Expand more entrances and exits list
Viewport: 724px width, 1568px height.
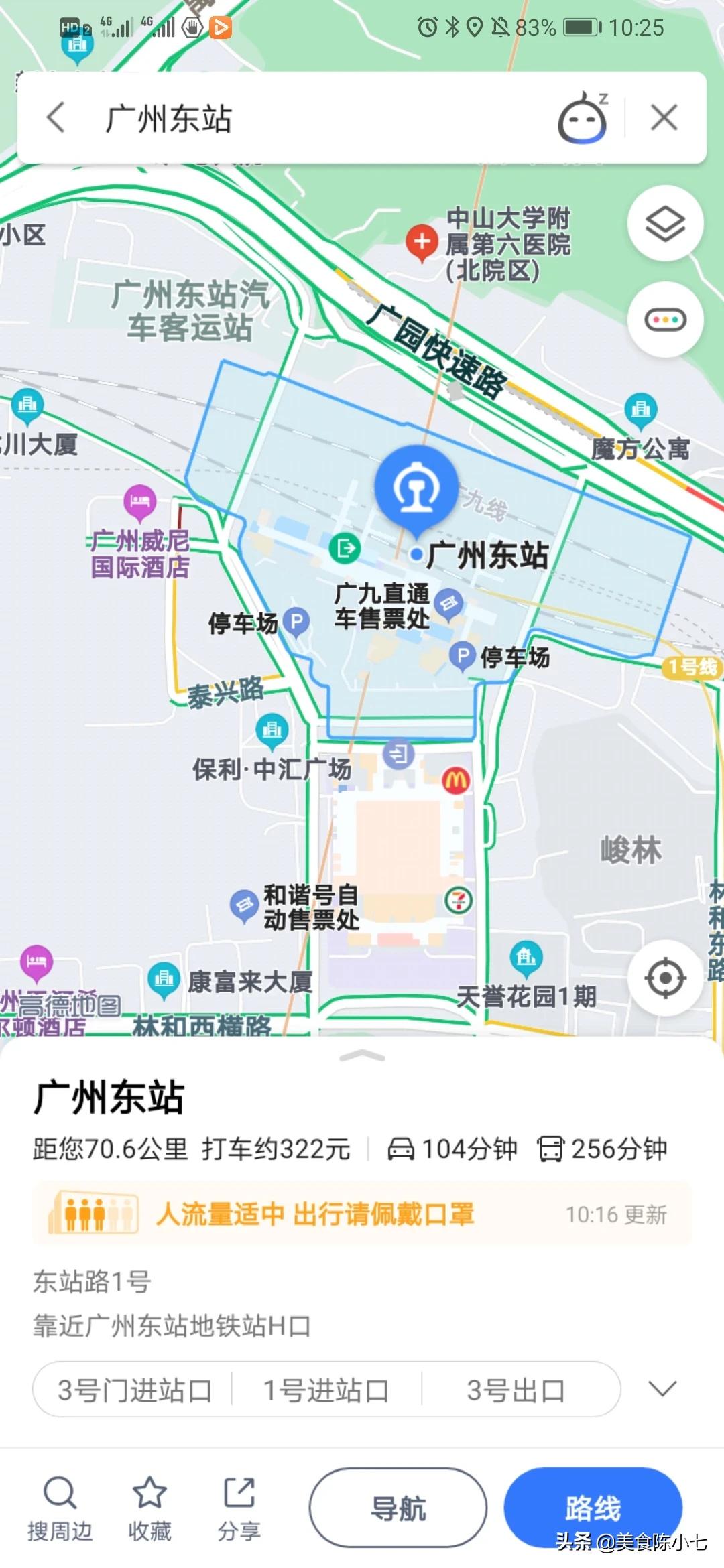pyautogui.click(x=662, y=1389)
